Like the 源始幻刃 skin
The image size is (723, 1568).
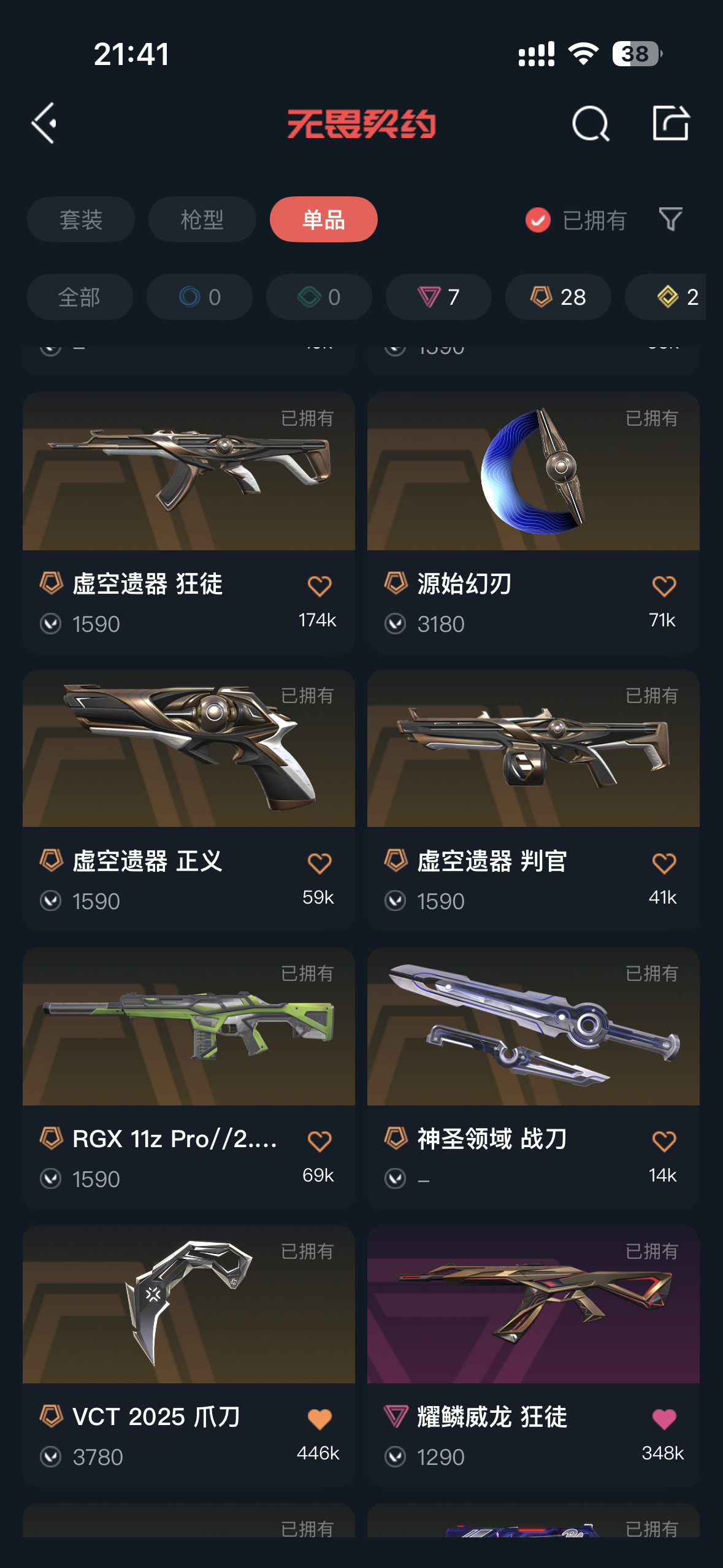point(664,586)
